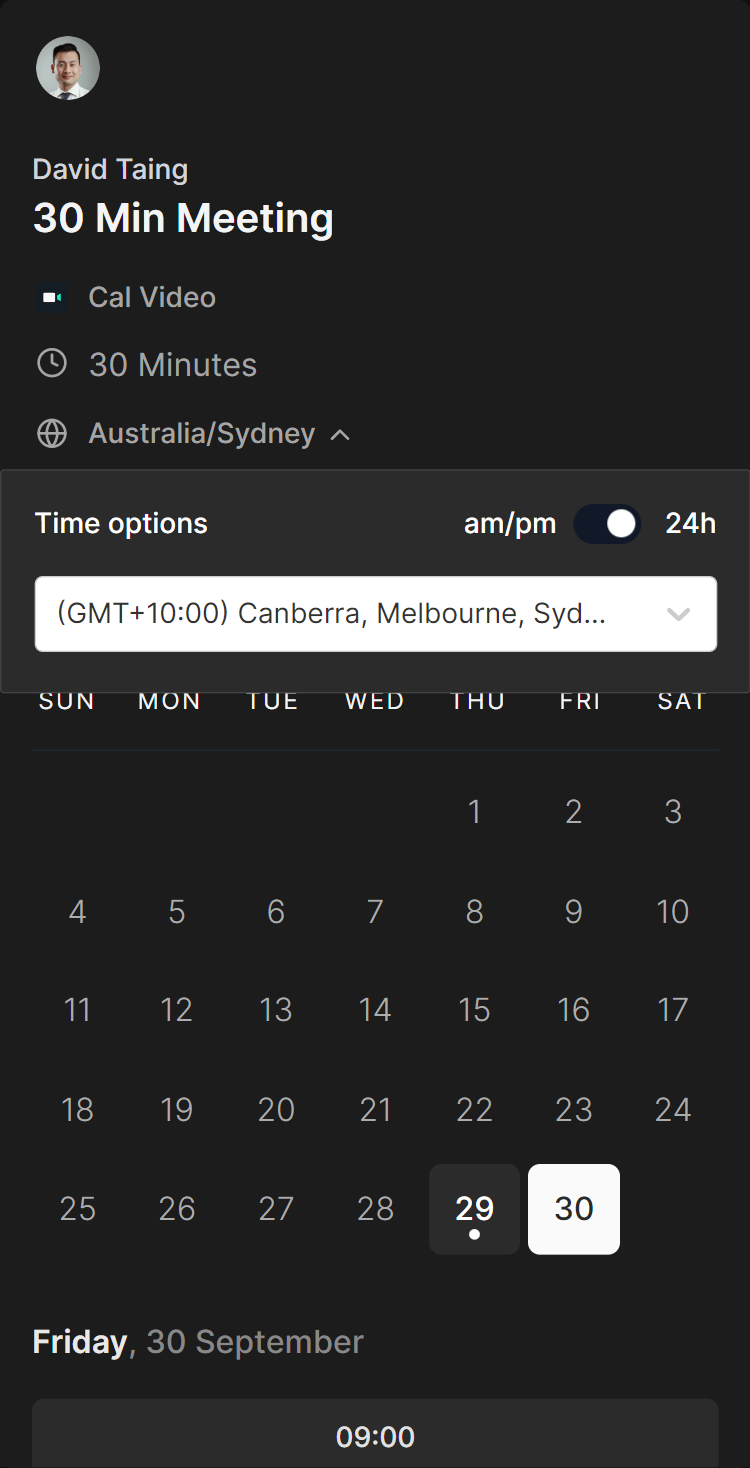The height and width of the screenshot is (1468, 750).
Task: Choose date 22 from the calendar grid
Action: pos(474,1109)
